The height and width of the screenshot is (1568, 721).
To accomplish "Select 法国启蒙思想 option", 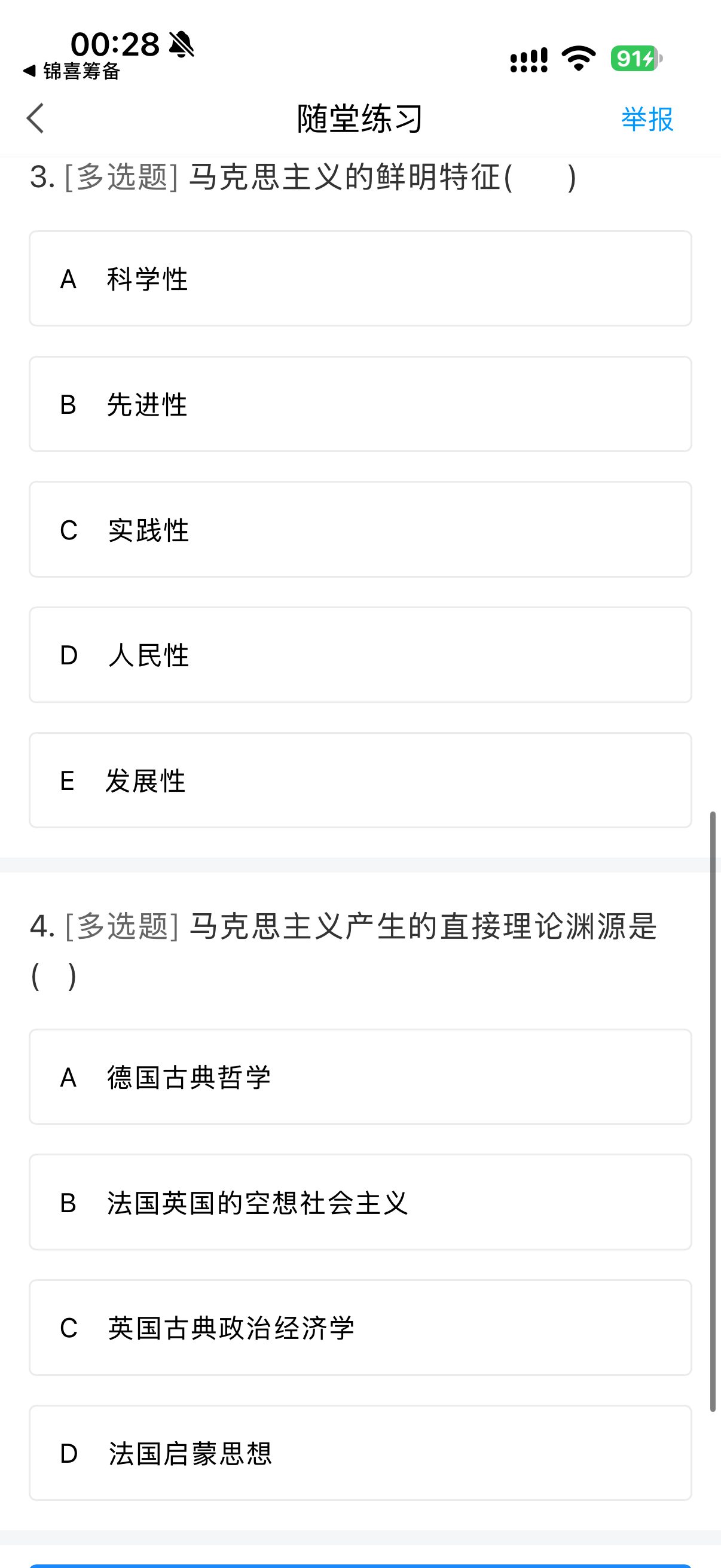I will click(360, 1453).
